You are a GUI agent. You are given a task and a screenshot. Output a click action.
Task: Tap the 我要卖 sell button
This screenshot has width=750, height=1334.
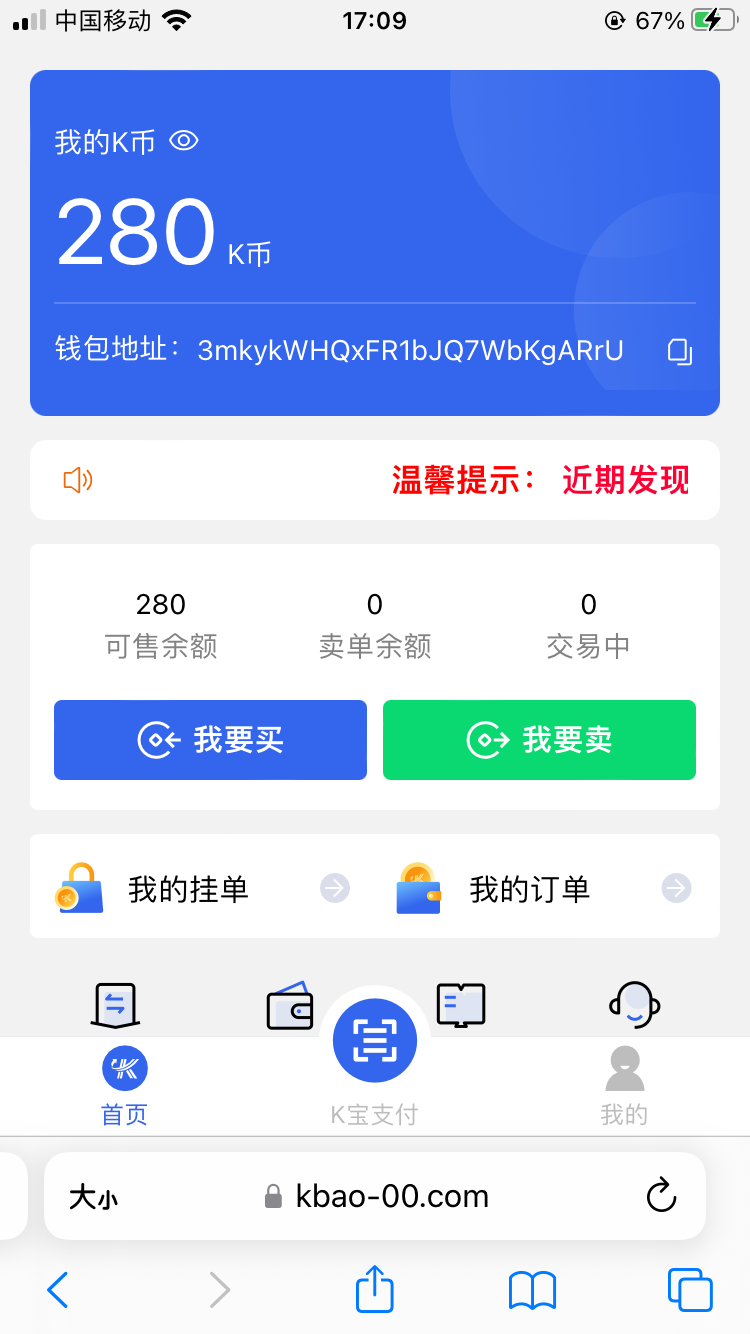tap(539, 740)
